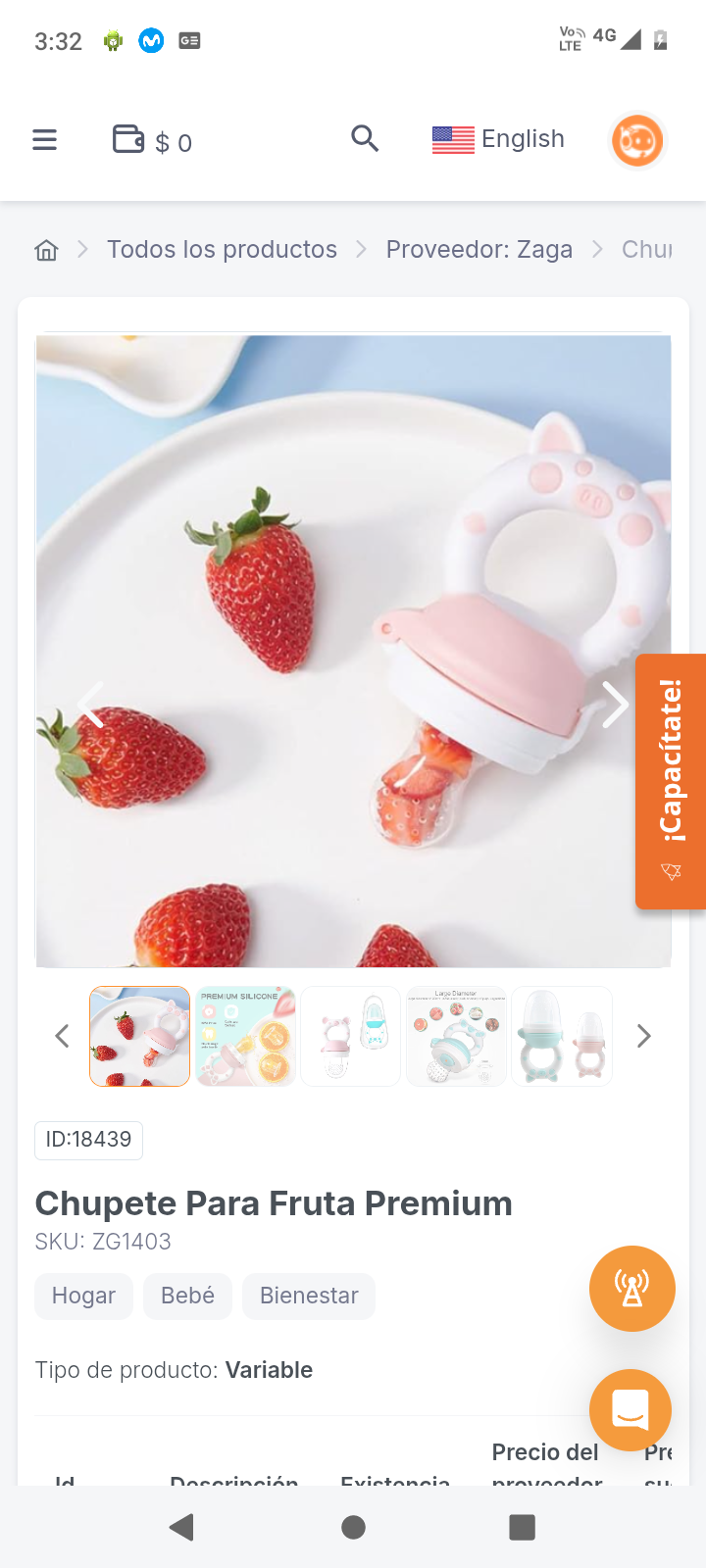The image size is (706, 1568).
Task: Move thumbnail strip back with left chevron
Action: click(x=62, y=1036)
